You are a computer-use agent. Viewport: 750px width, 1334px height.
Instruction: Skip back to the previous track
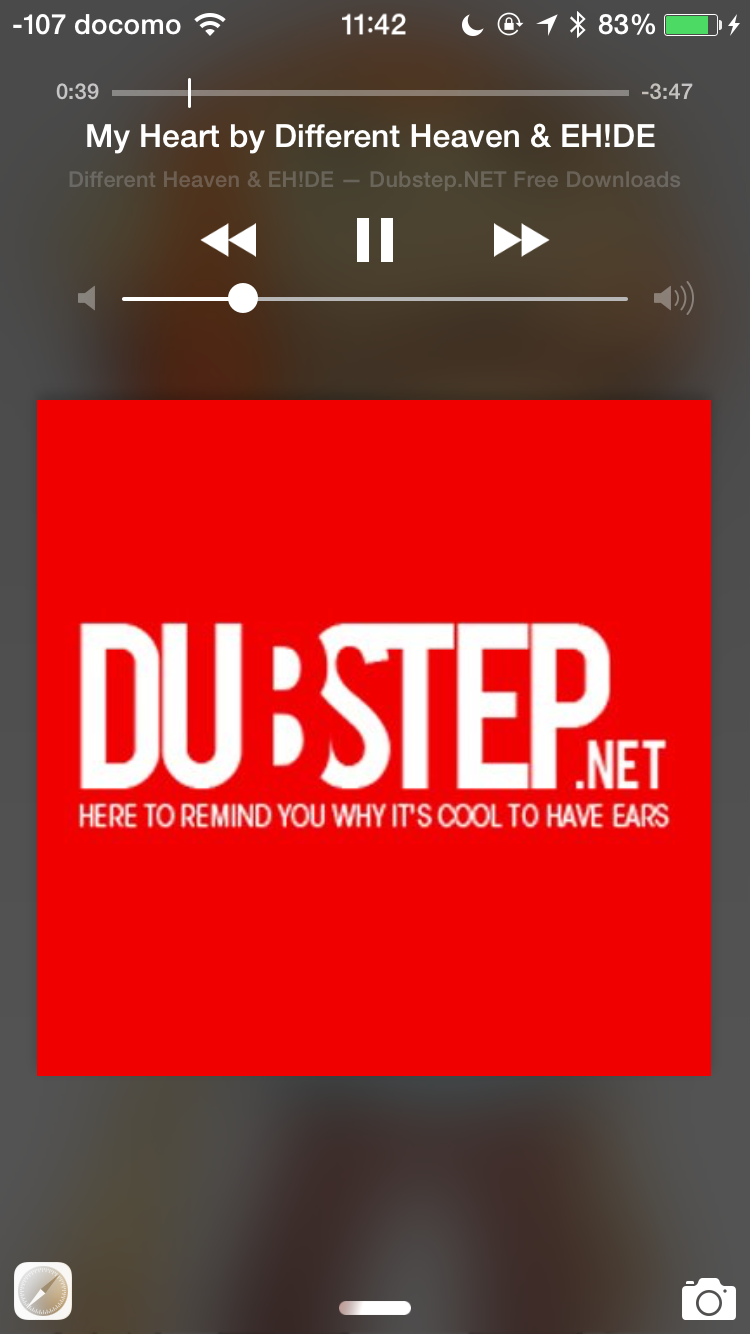click(229, 241)
